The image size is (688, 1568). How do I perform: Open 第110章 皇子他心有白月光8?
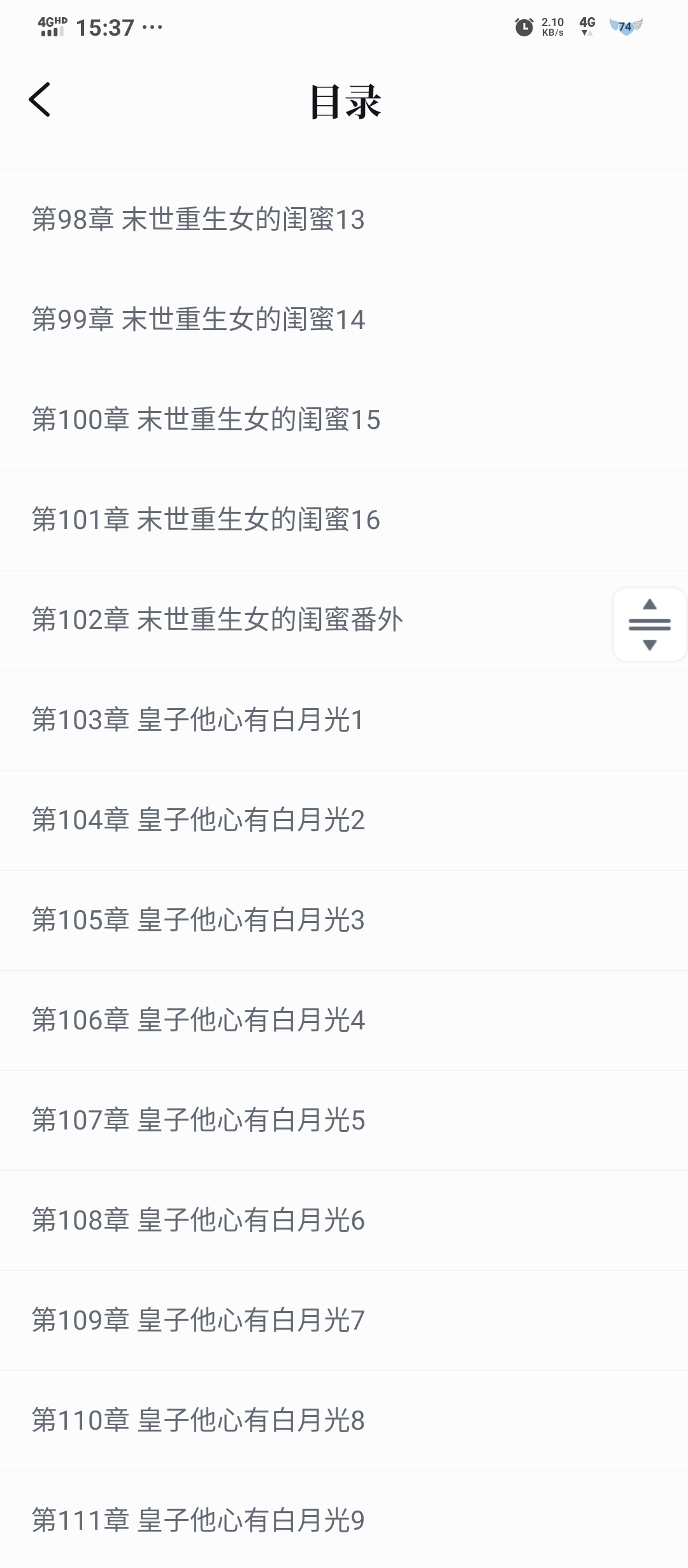199,1421
